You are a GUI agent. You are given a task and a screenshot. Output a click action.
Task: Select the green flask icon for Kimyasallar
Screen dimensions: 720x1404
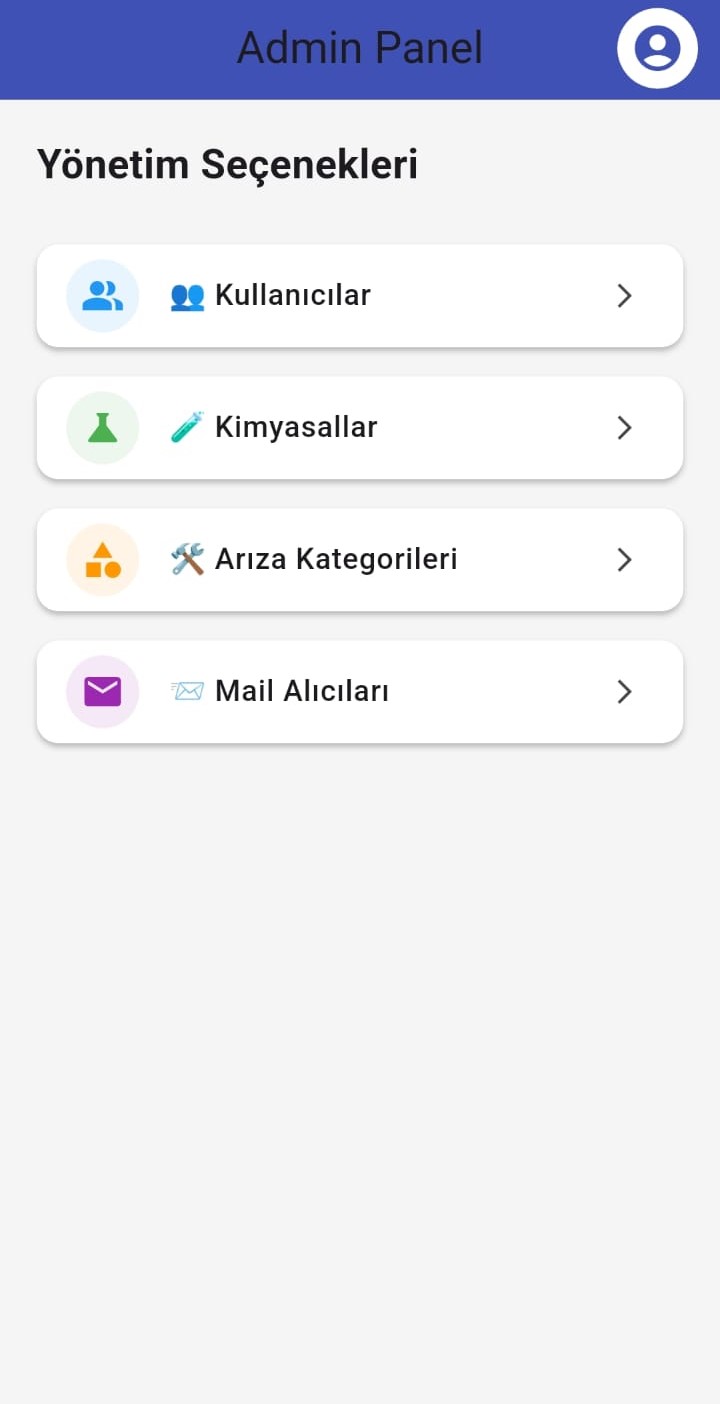click(102, 427)
